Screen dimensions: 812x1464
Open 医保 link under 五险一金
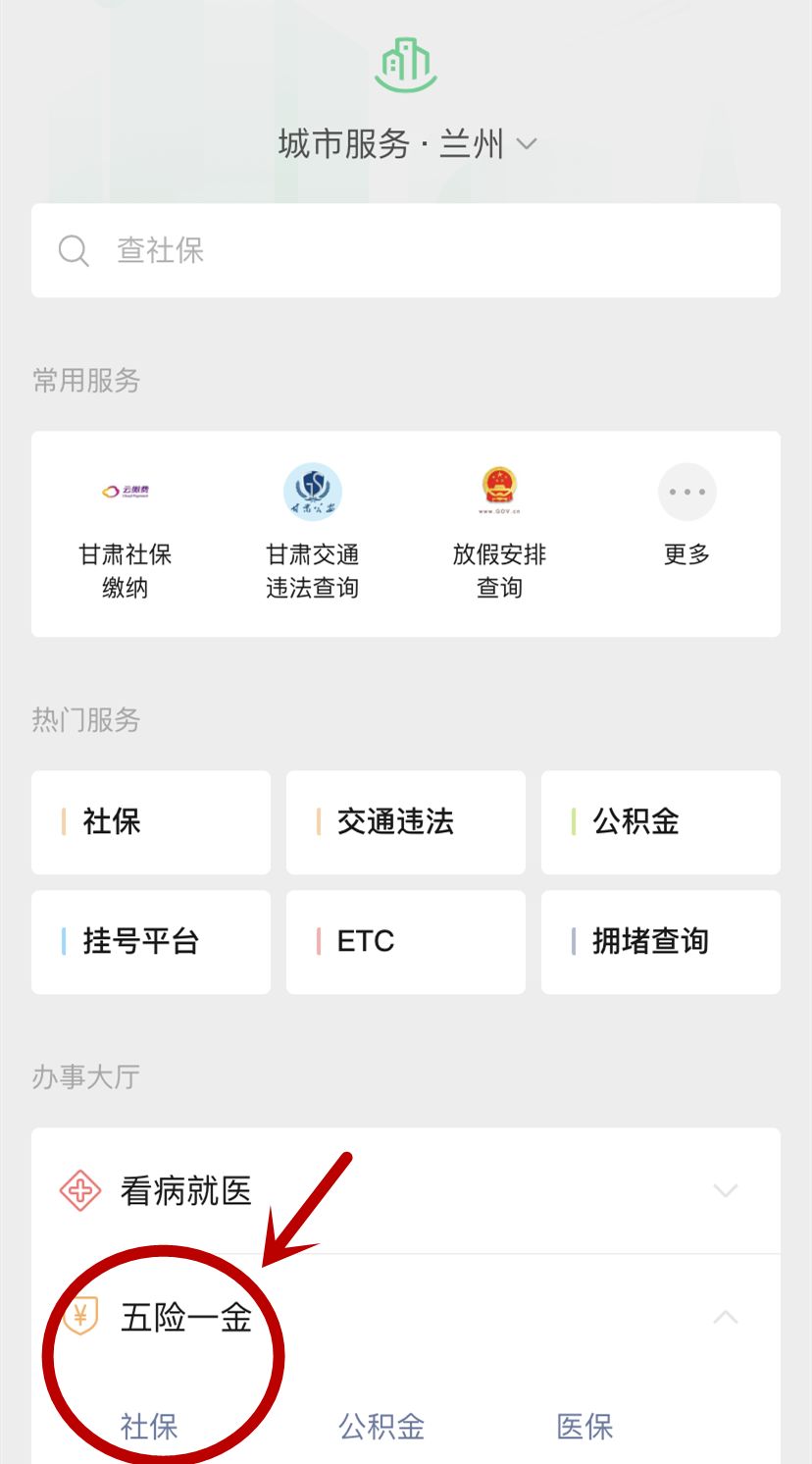[584, 1427]
